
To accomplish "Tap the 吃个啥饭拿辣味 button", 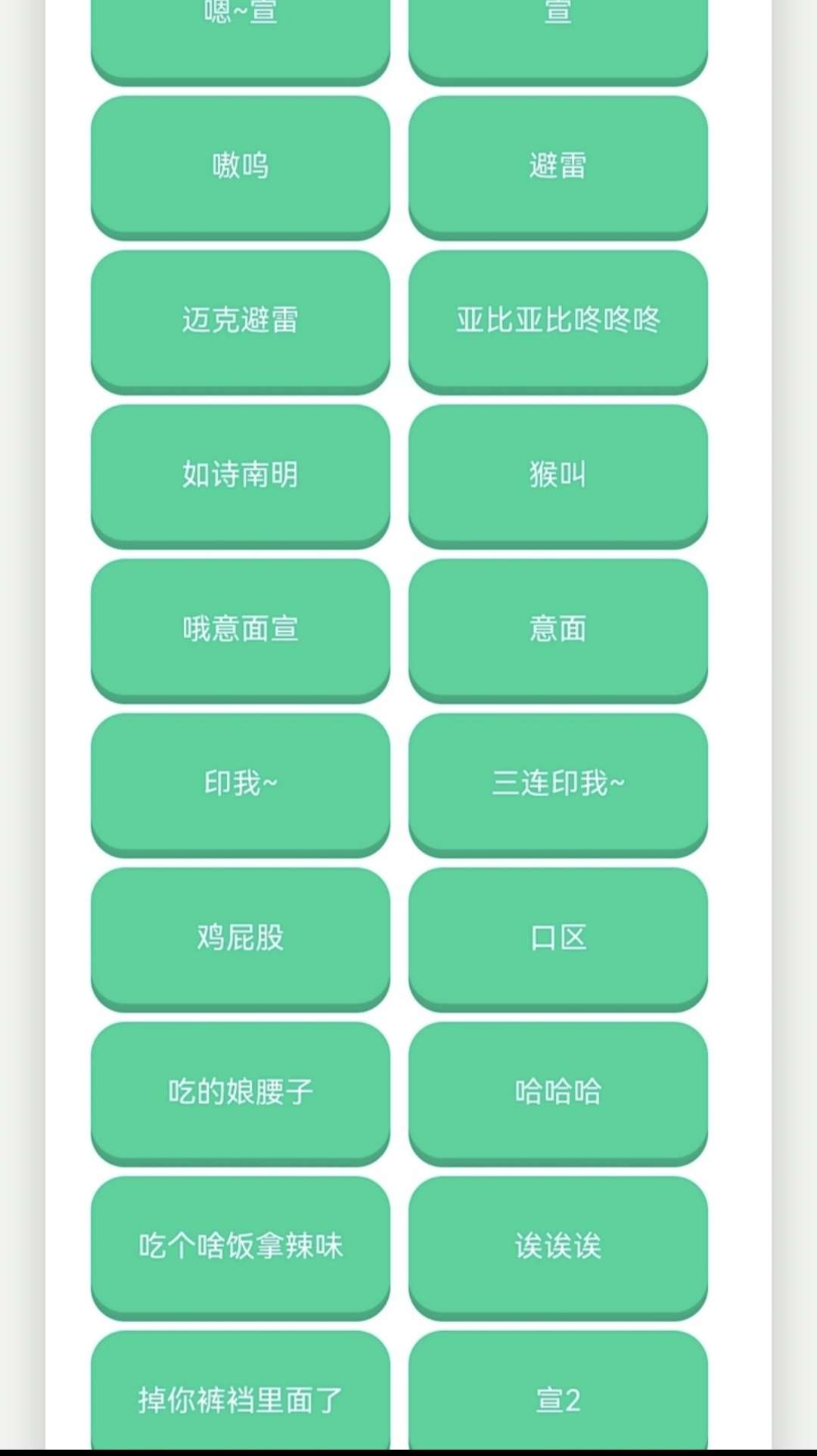I will click(x=241, y=1246).
